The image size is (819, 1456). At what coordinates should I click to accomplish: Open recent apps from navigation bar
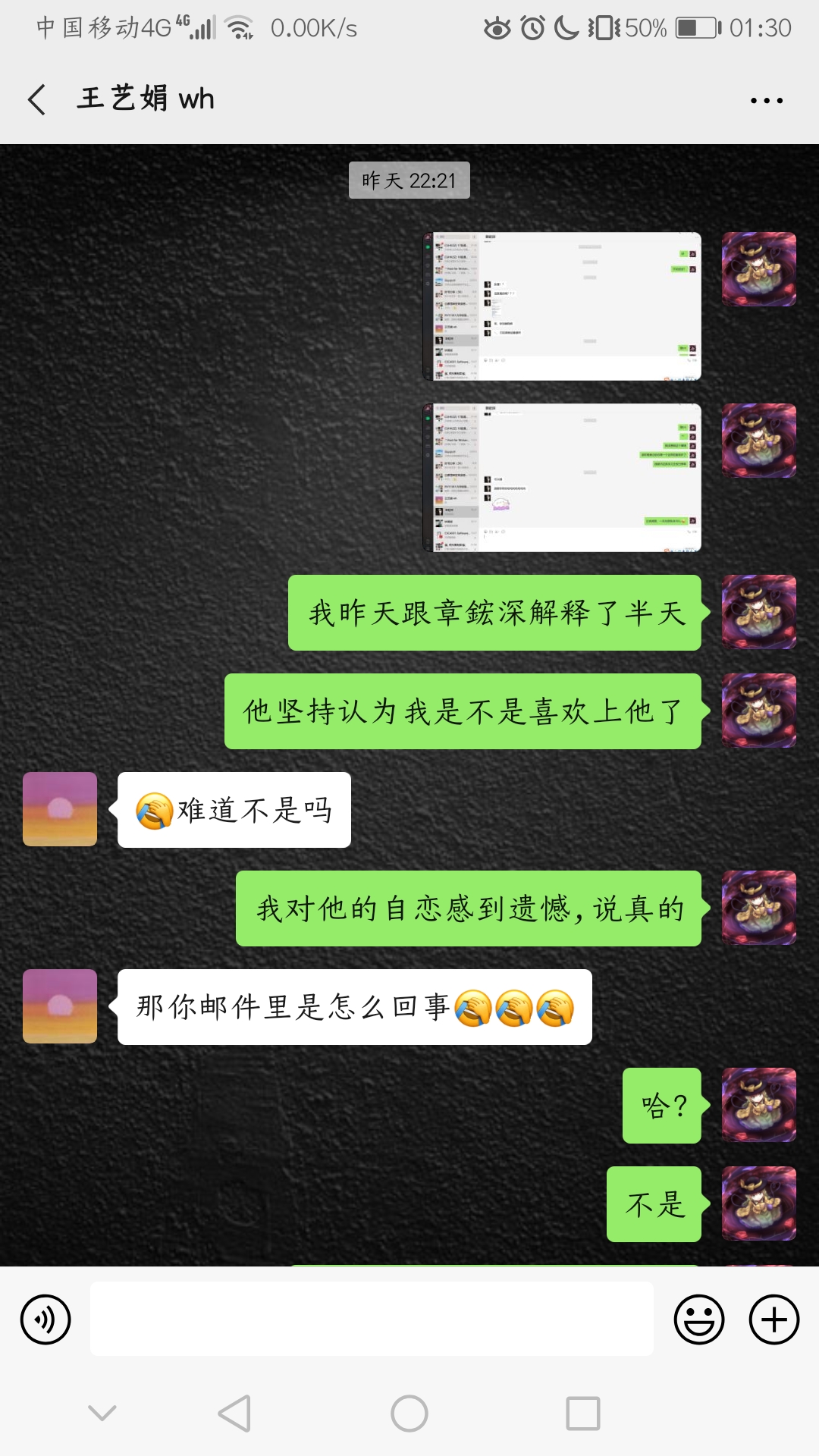(582, 1414)
